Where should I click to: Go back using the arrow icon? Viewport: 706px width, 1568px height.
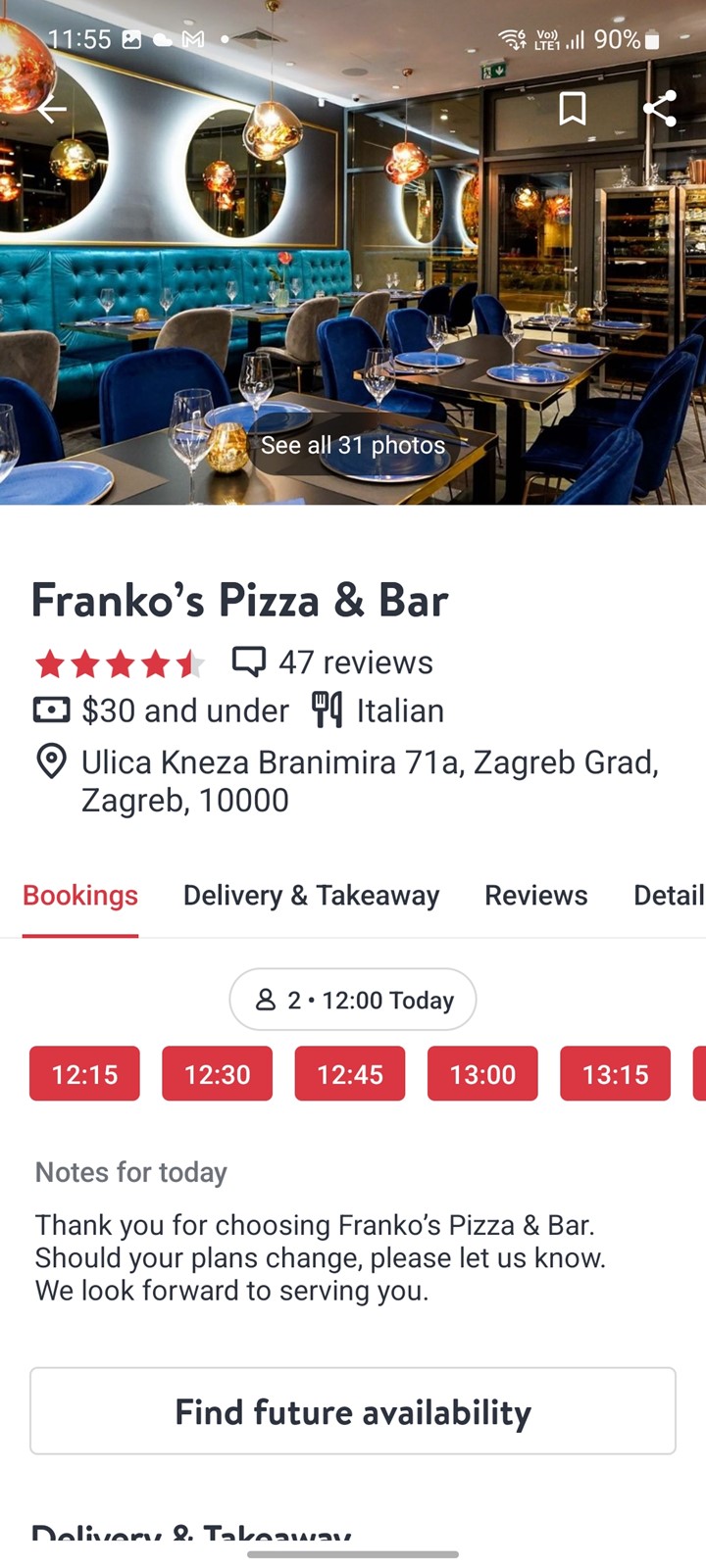coord(52,109)
